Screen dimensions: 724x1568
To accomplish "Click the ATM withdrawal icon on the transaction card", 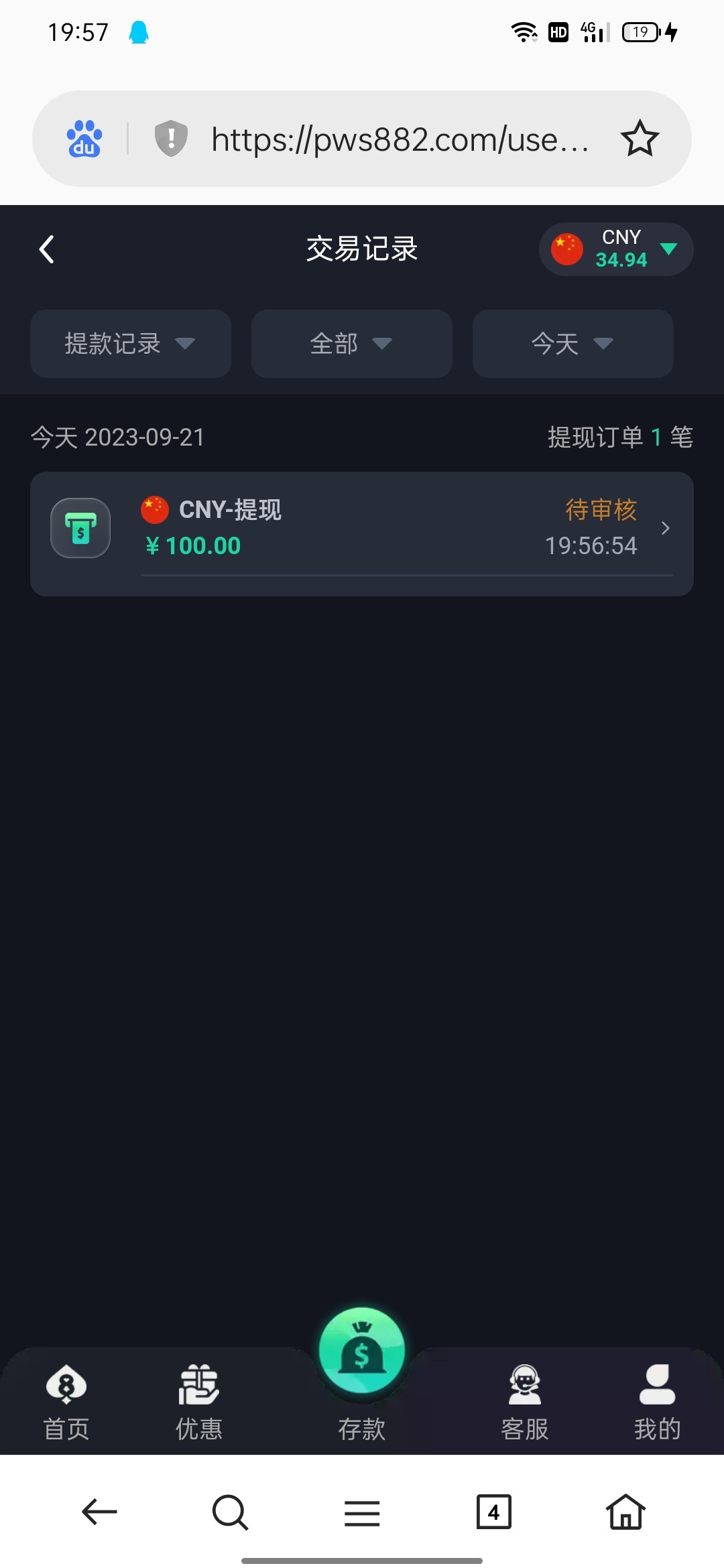I will pos(80,528).
